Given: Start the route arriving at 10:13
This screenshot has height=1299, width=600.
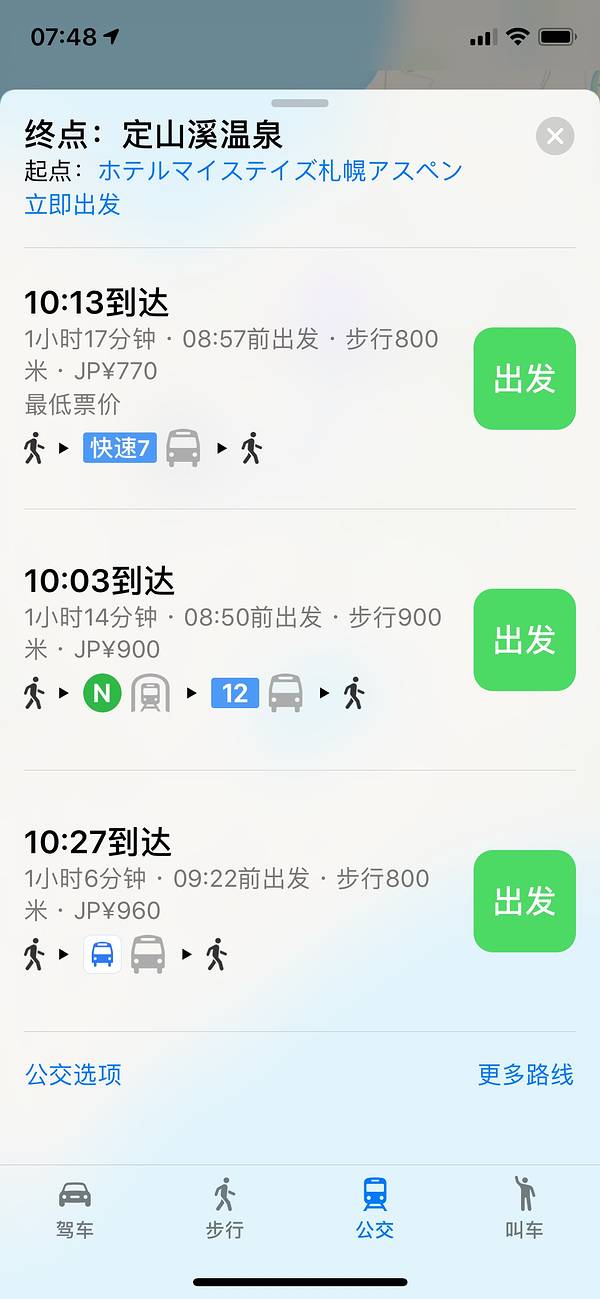Looking at the screenshot, I should point(524,379).
